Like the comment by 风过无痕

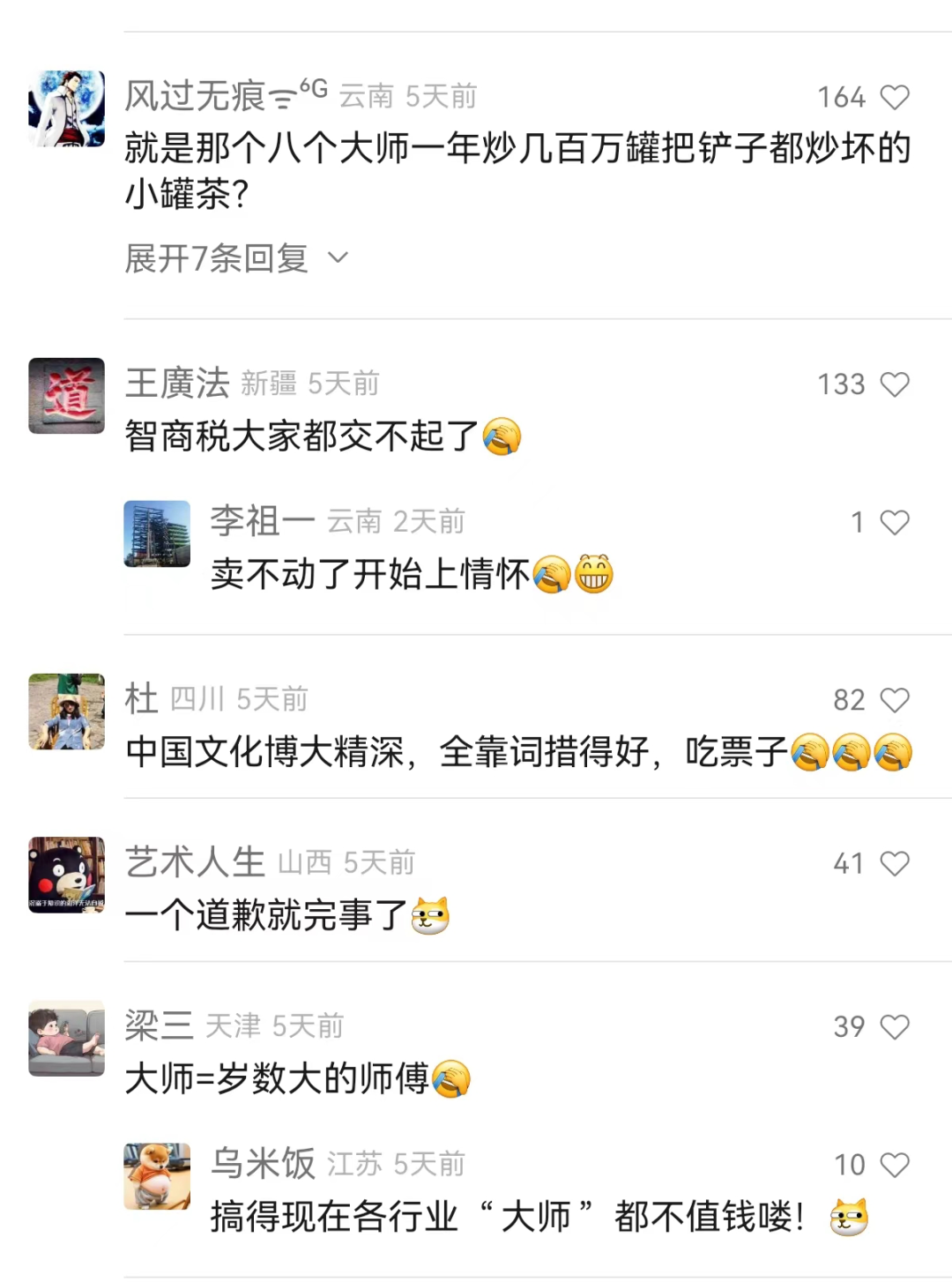(894, 97)
